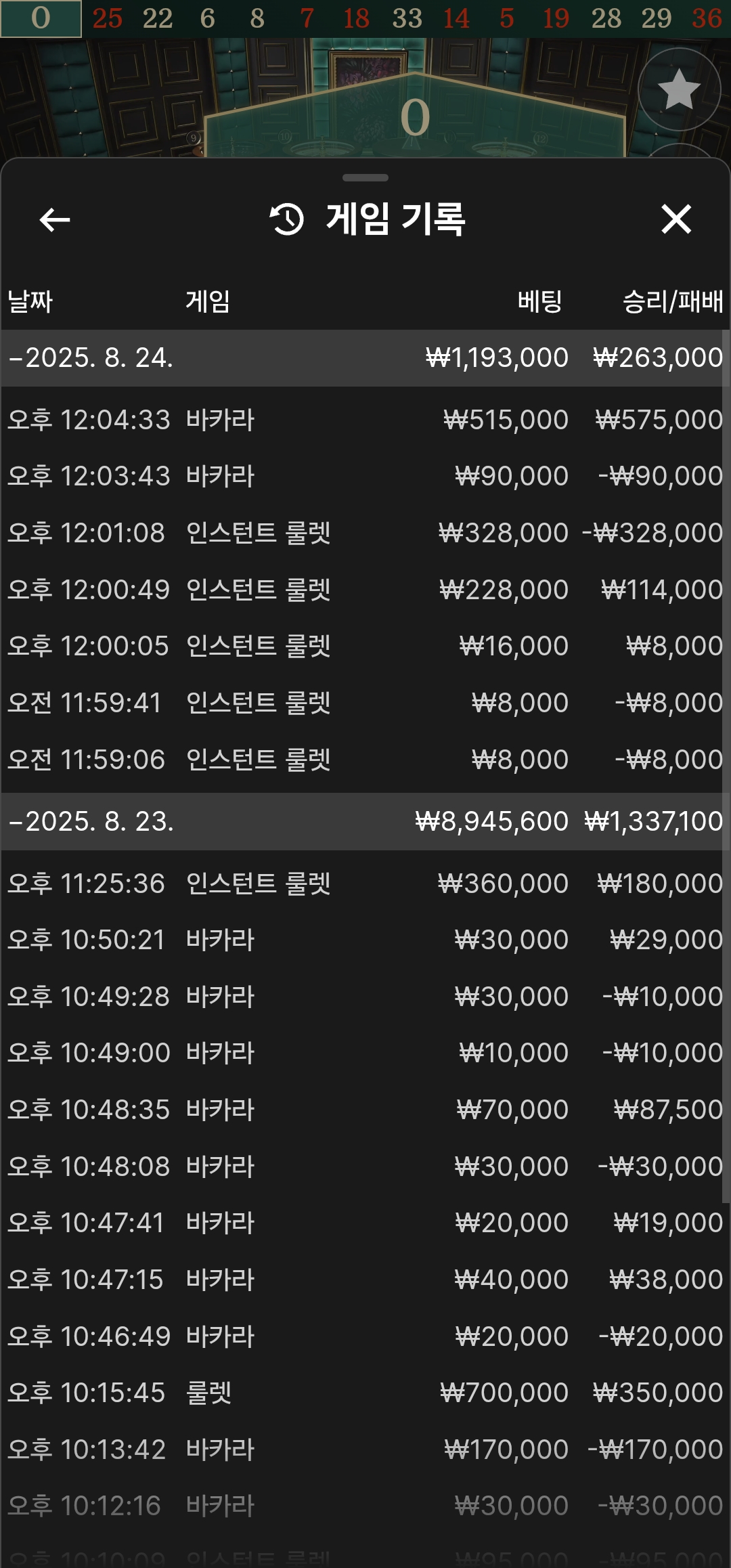The width and height of the screenshot is (731, 1568).
Task: Open the 오후 12:00:49 인스턴트 룰렛 record
Action: (x=365, y=590)
